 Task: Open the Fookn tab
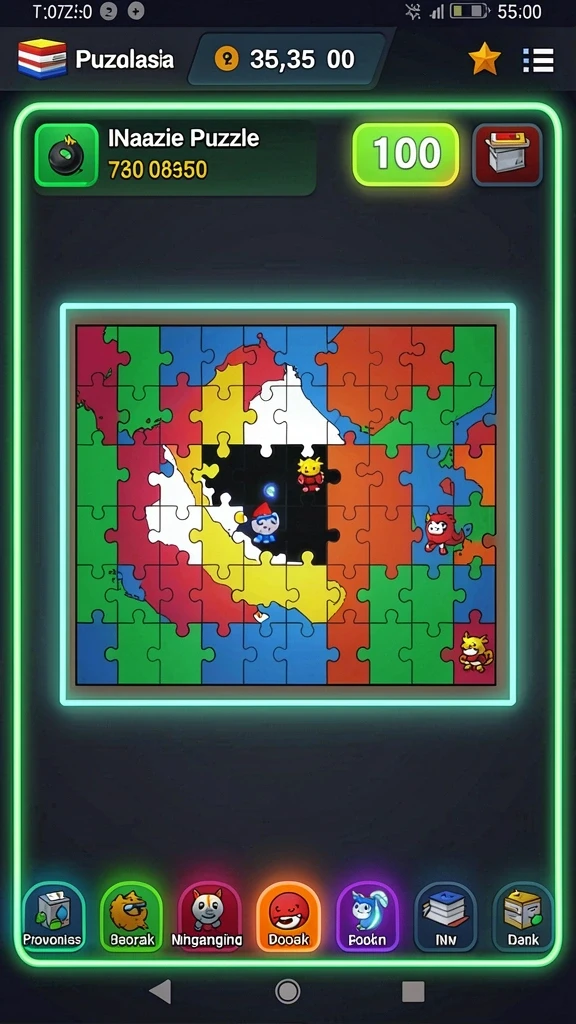pyautogui.click(x=367, y=917)
